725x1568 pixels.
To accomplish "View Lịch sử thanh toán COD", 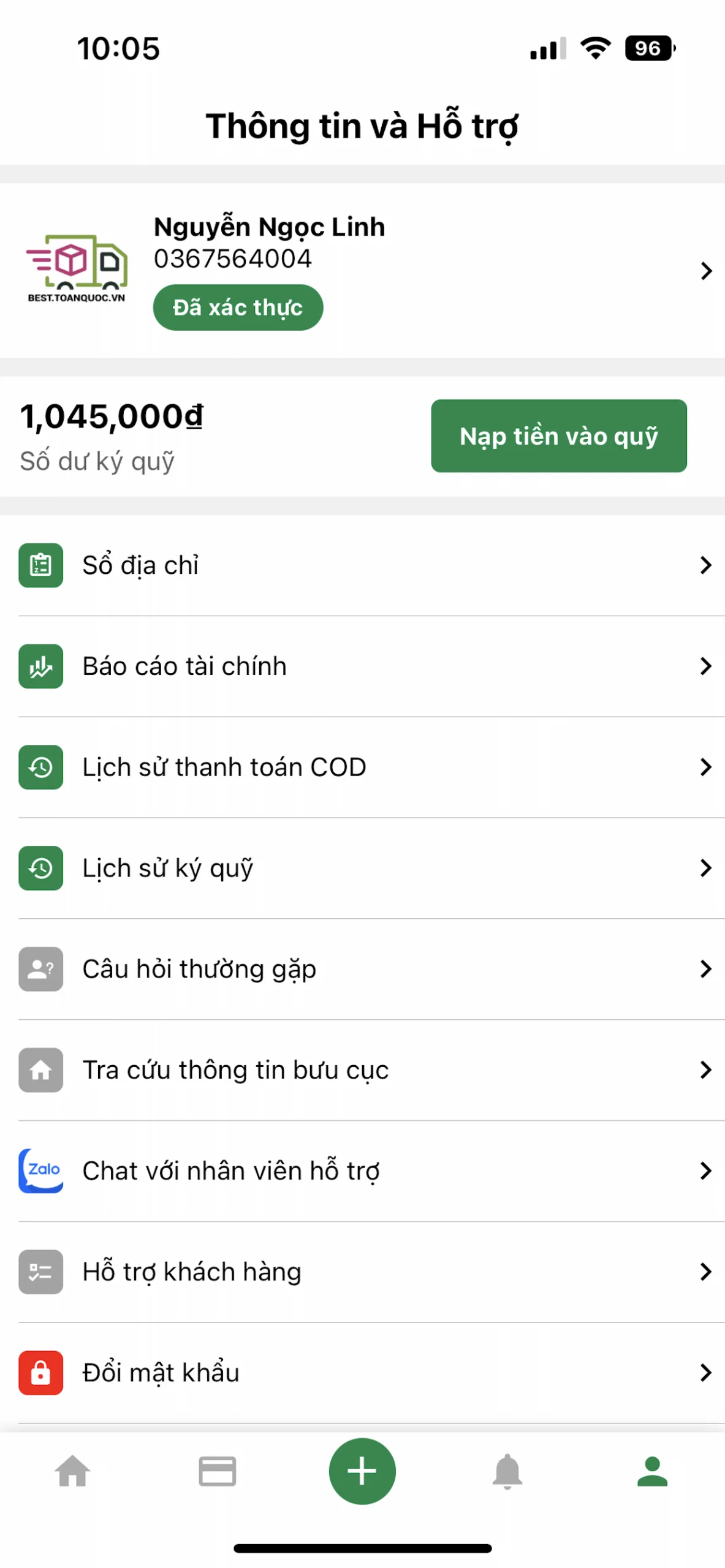I will (x=362, y=767).
